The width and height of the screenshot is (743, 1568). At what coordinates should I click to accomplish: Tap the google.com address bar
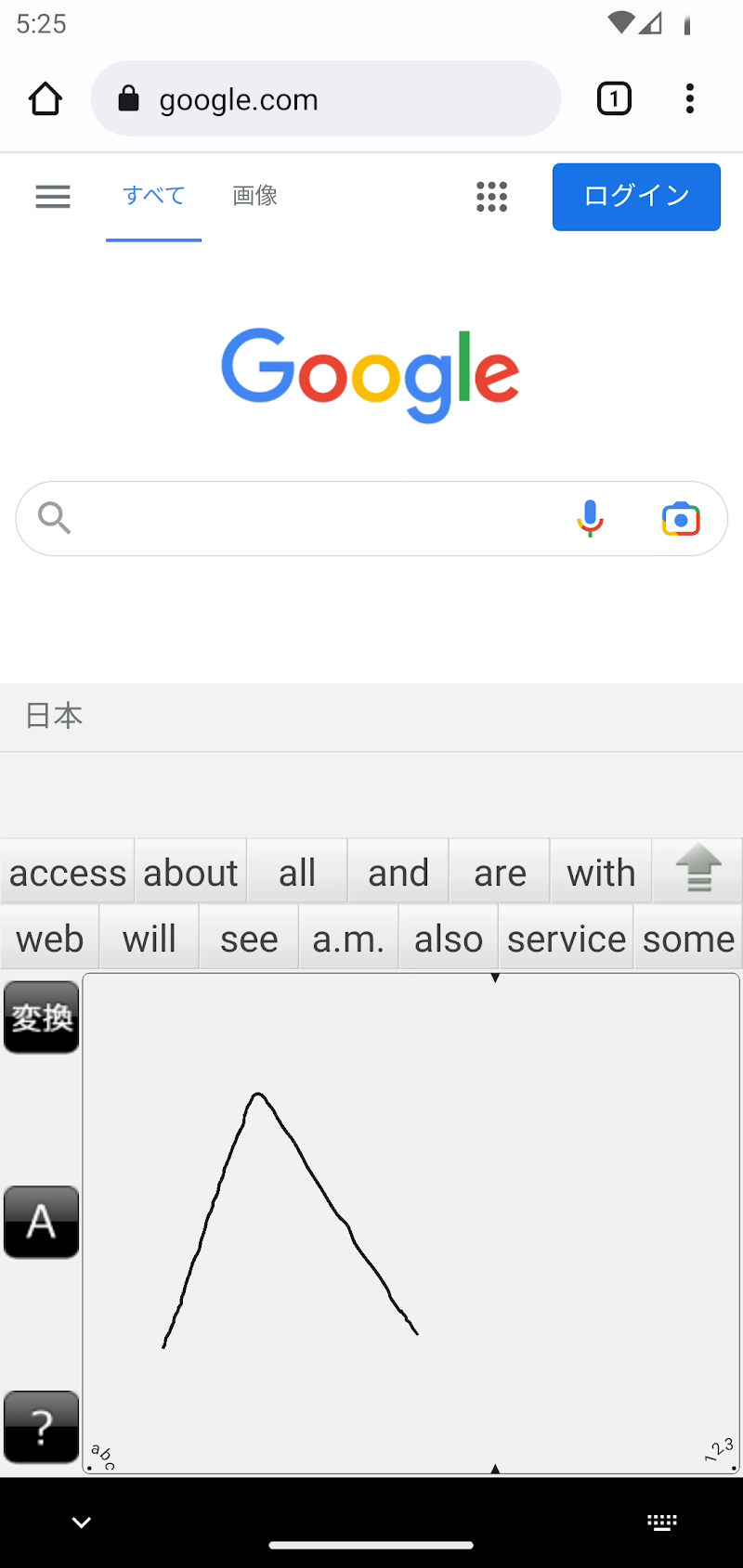click(325, 98)
